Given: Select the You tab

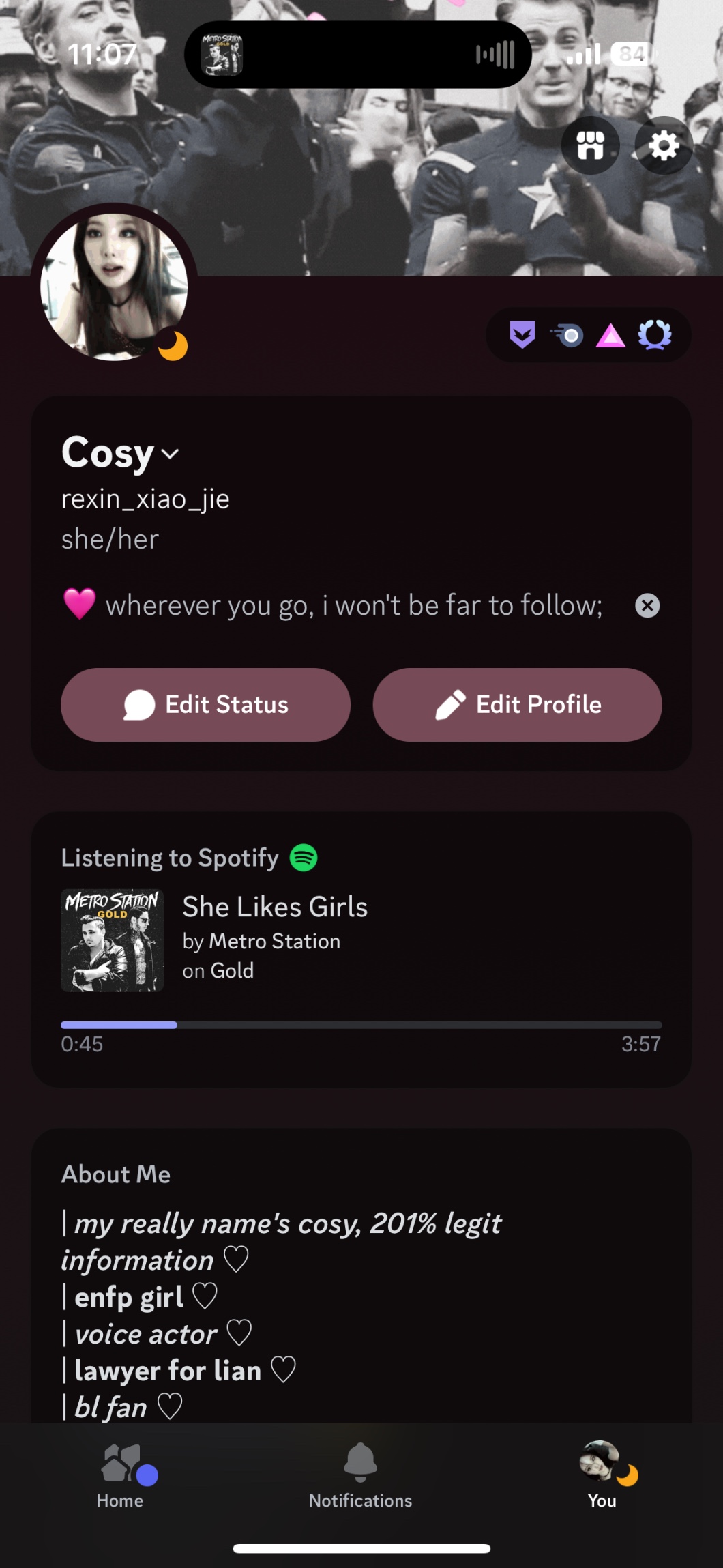Looking at the screenshot, I should click(x=602, y=1475).
